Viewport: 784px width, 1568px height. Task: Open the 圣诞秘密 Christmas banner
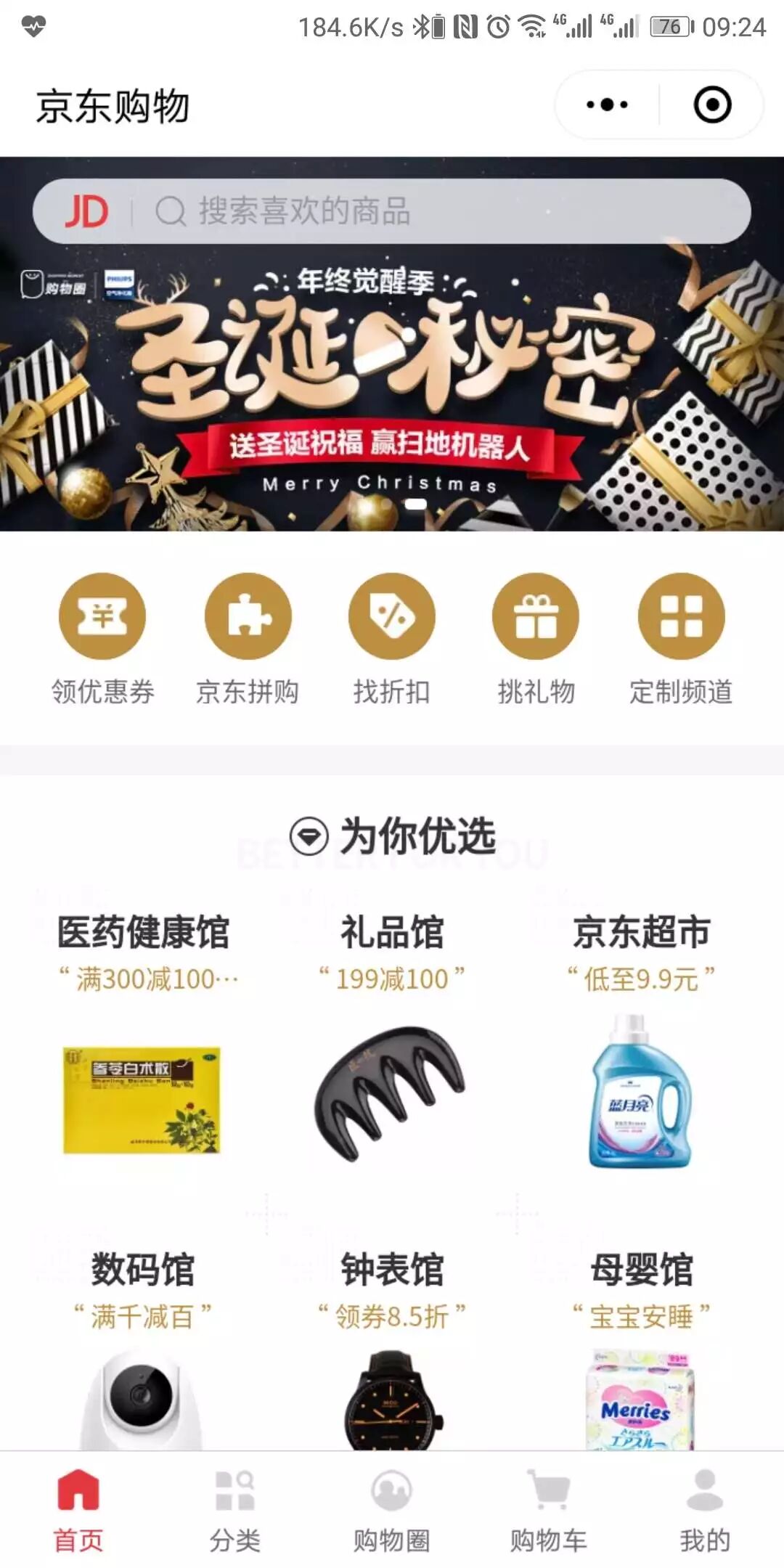392,385
